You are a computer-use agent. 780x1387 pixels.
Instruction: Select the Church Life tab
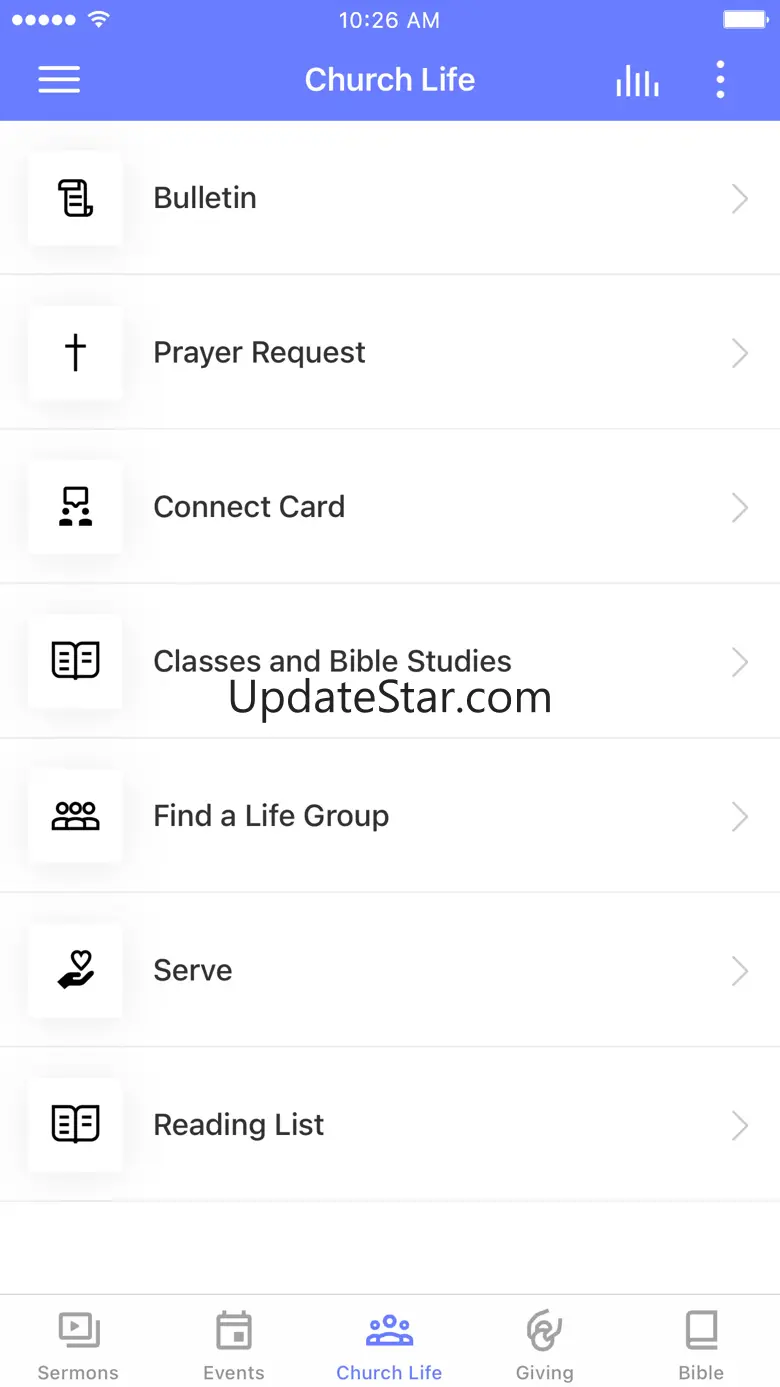click(389, 1345)
